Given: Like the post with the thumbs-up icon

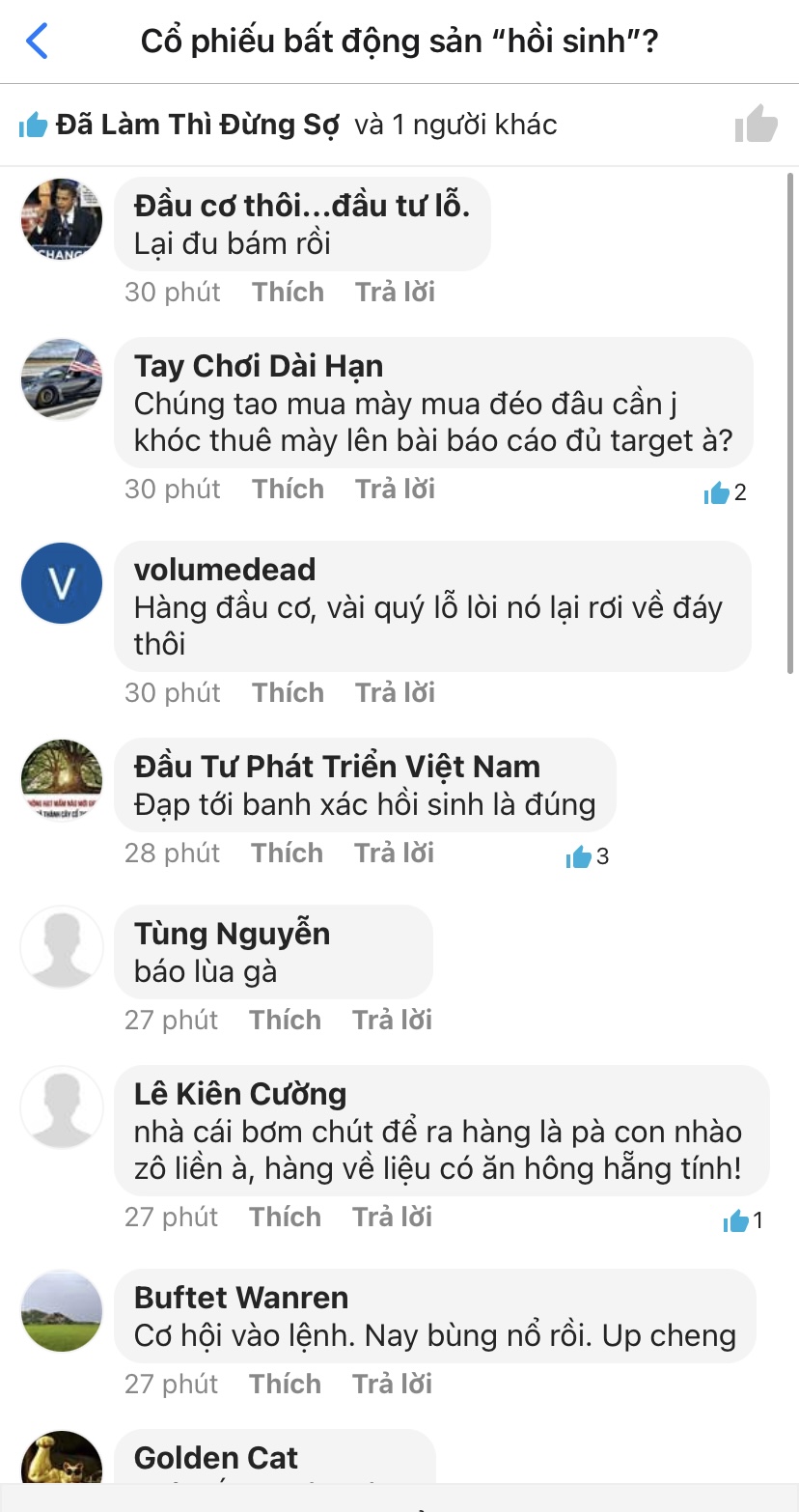Looking at the screenshot, I should (756, 125).
